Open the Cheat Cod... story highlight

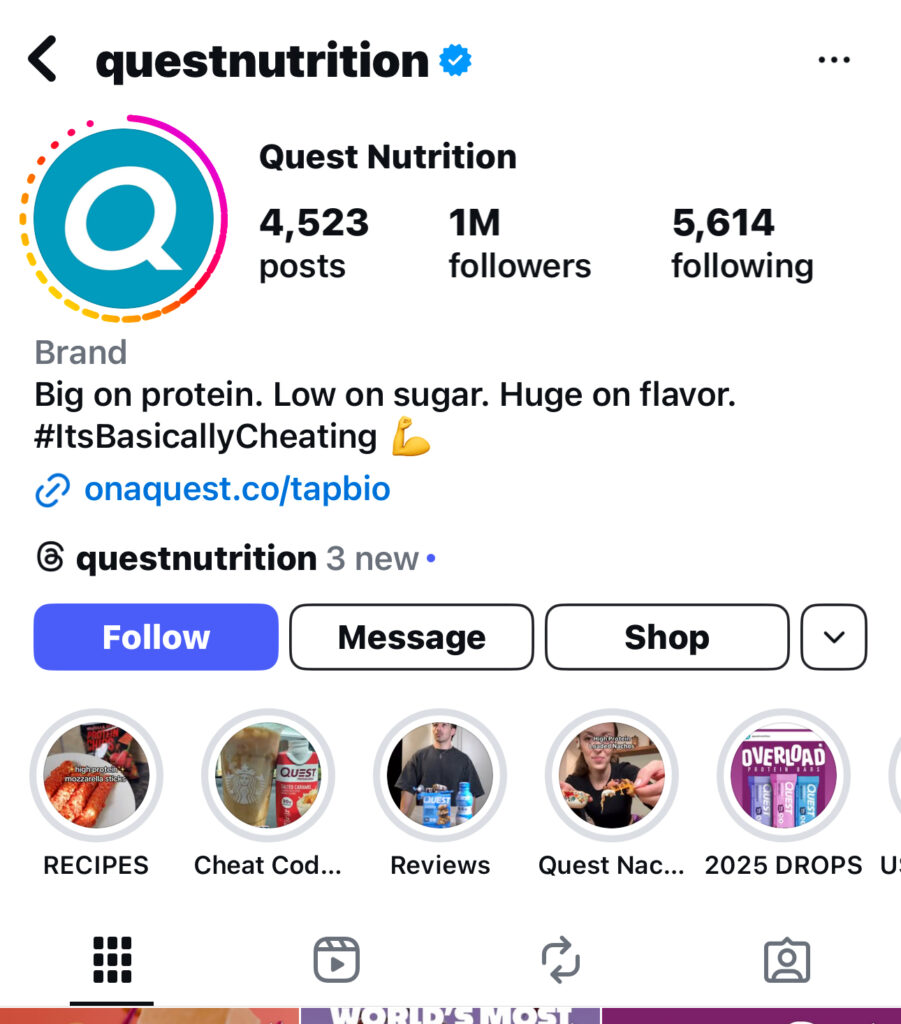(x=268, y=776)
